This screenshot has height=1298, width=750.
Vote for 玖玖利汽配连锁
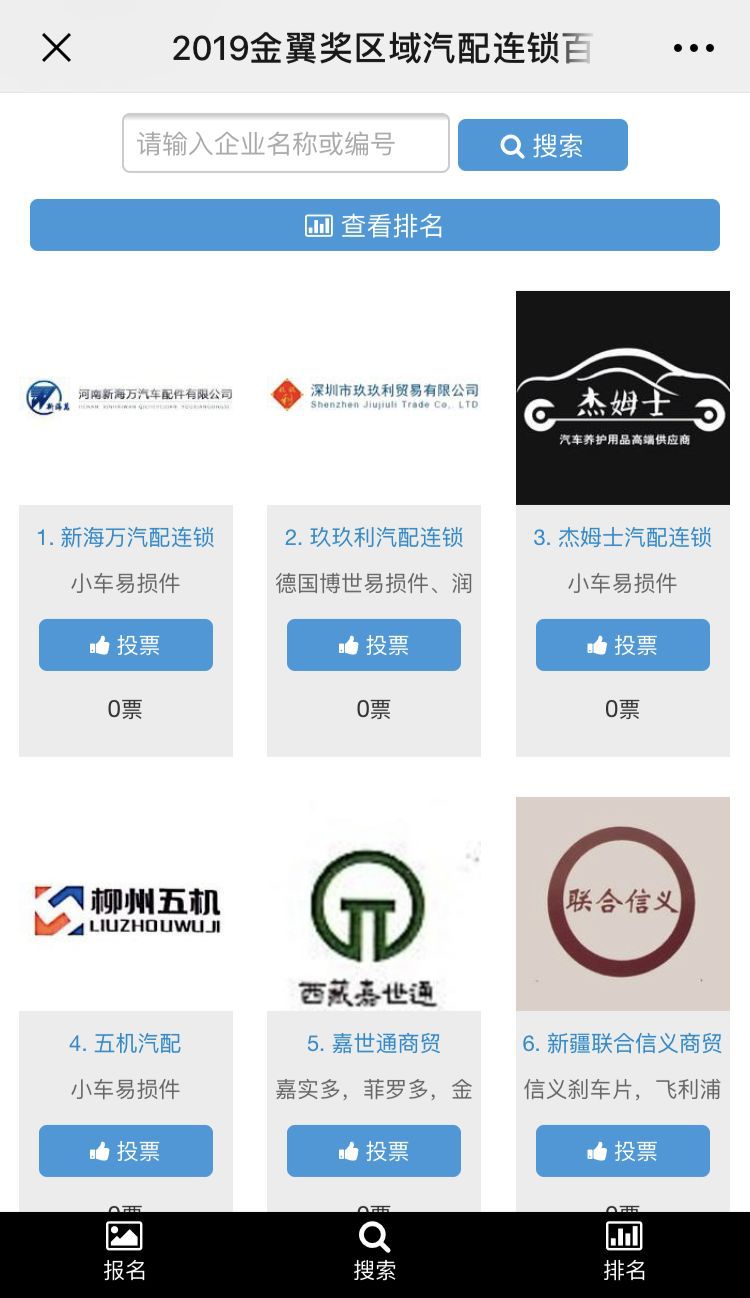coord(373,645)
